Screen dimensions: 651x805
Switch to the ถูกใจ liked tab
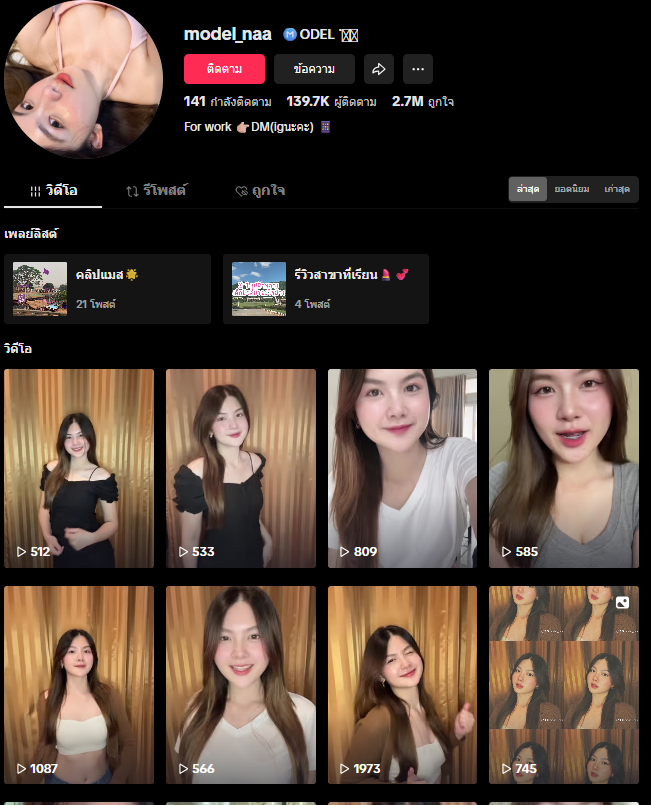[x=259, y=190]
